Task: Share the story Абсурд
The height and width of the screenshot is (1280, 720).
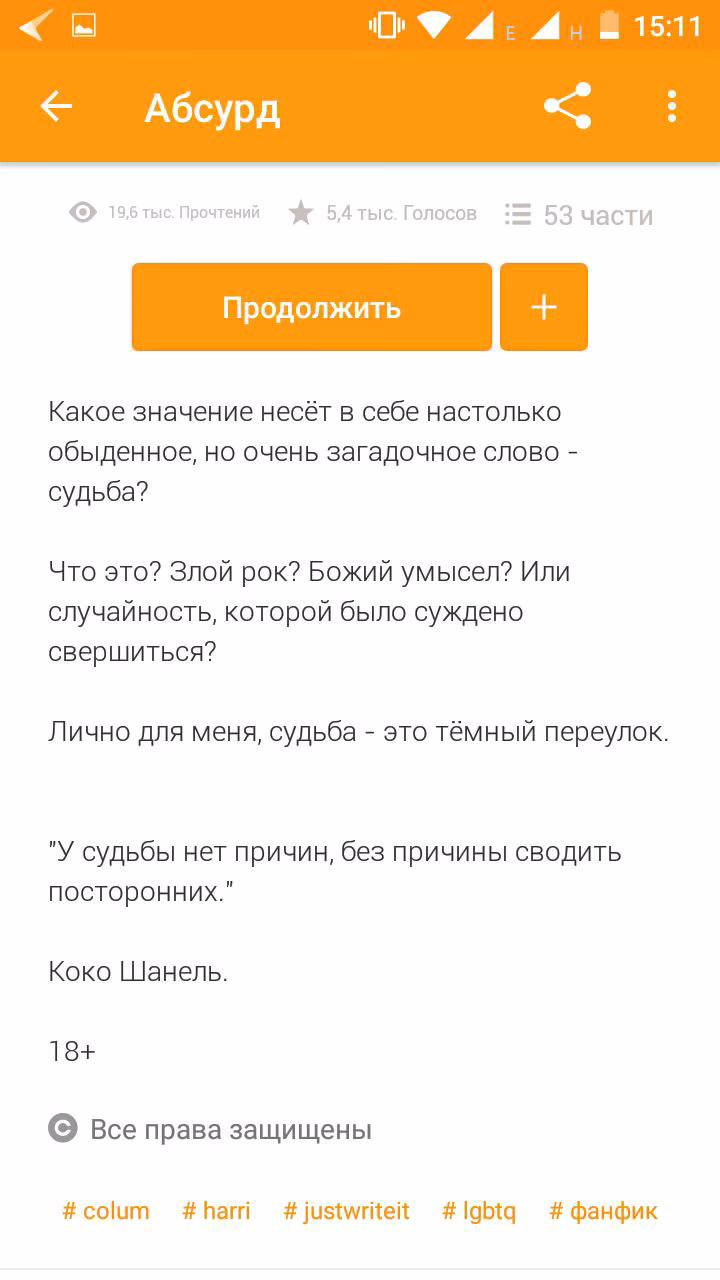Action: 567,107
